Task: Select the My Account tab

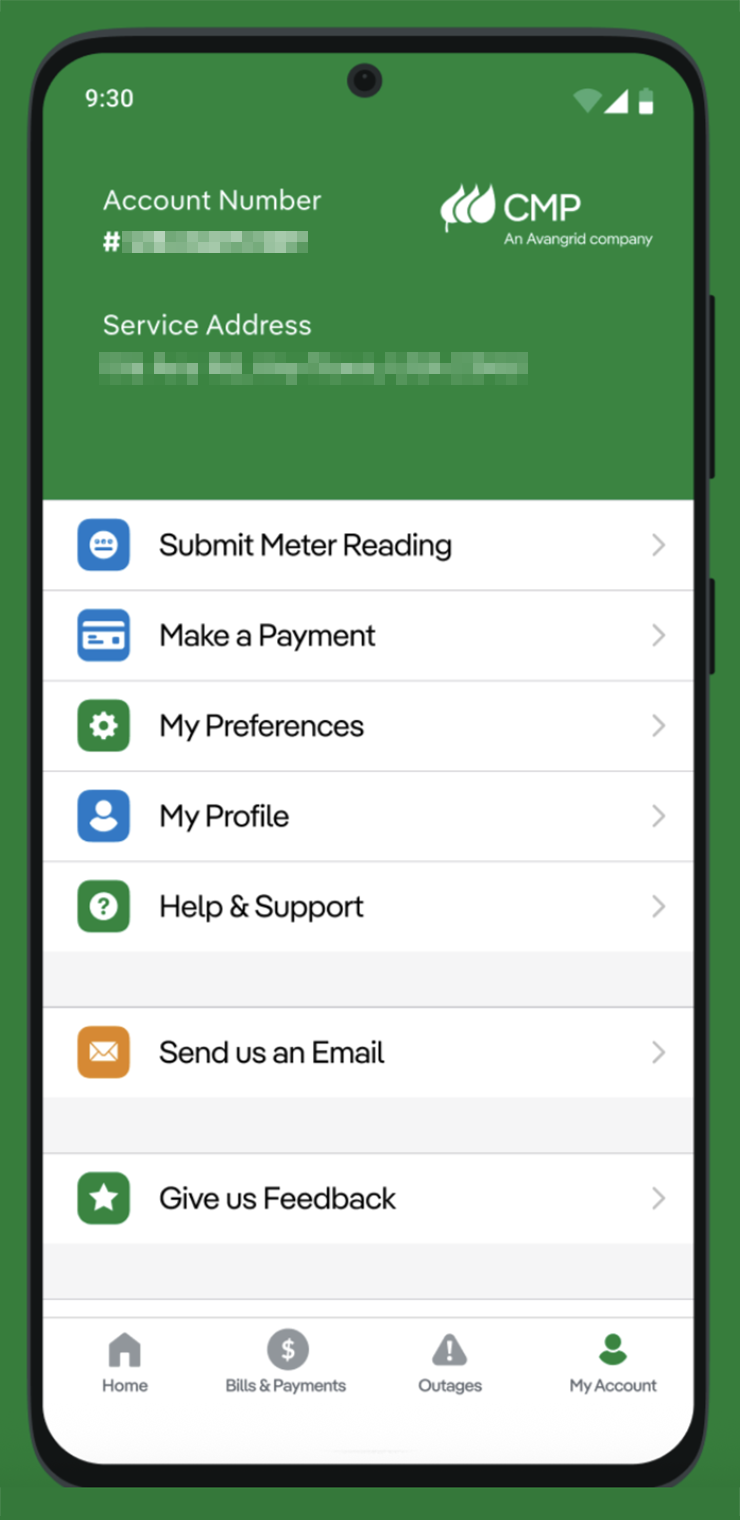Action: pyautogui.click(x=613, y=1364)
